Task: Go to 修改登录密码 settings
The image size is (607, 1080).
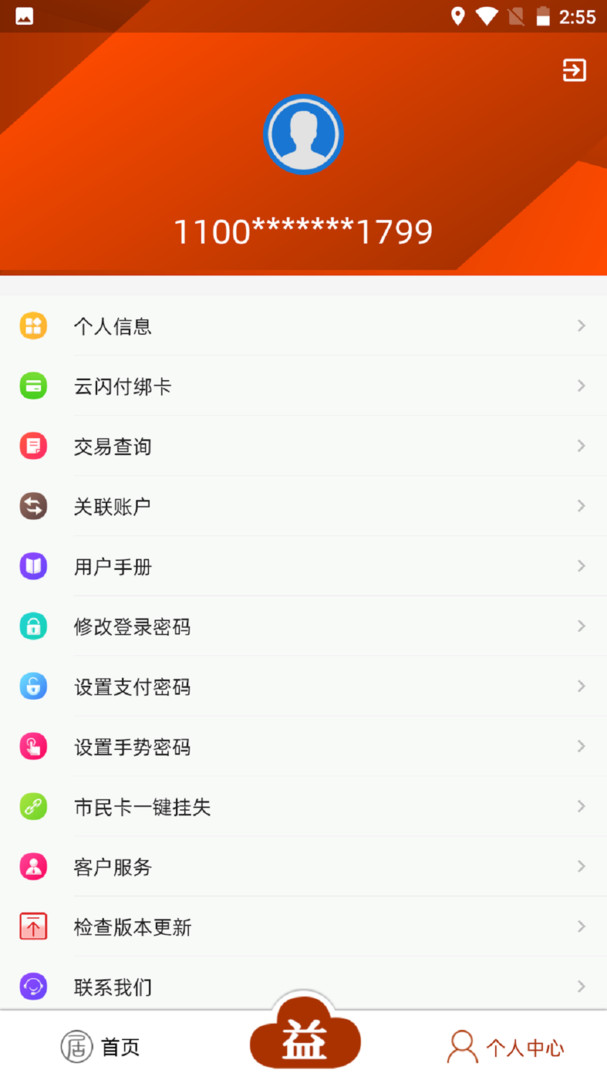Action: coord(303,626)
